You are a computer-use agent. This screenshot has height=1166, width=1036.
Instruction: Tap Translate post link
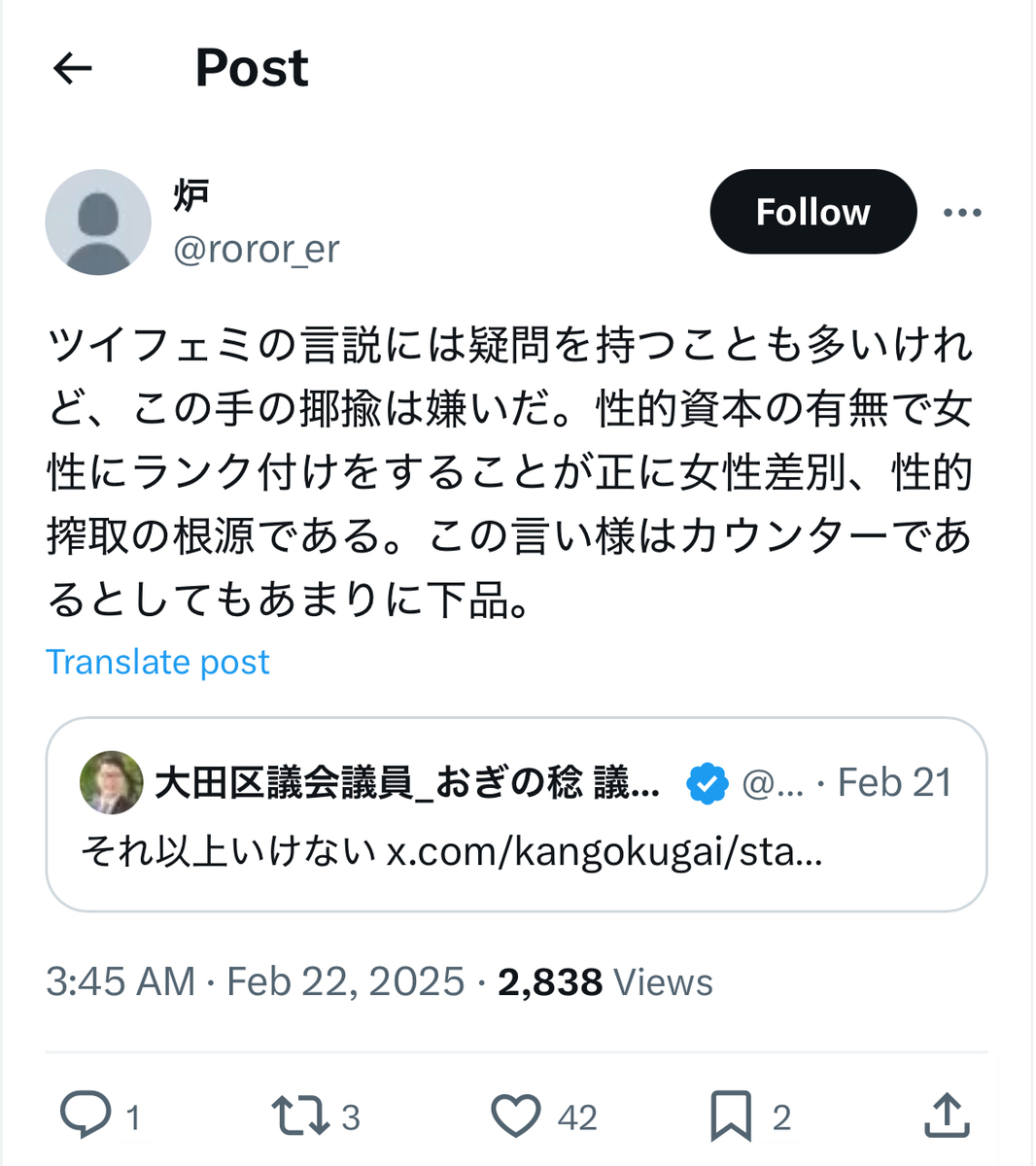(x=157, y=662)
